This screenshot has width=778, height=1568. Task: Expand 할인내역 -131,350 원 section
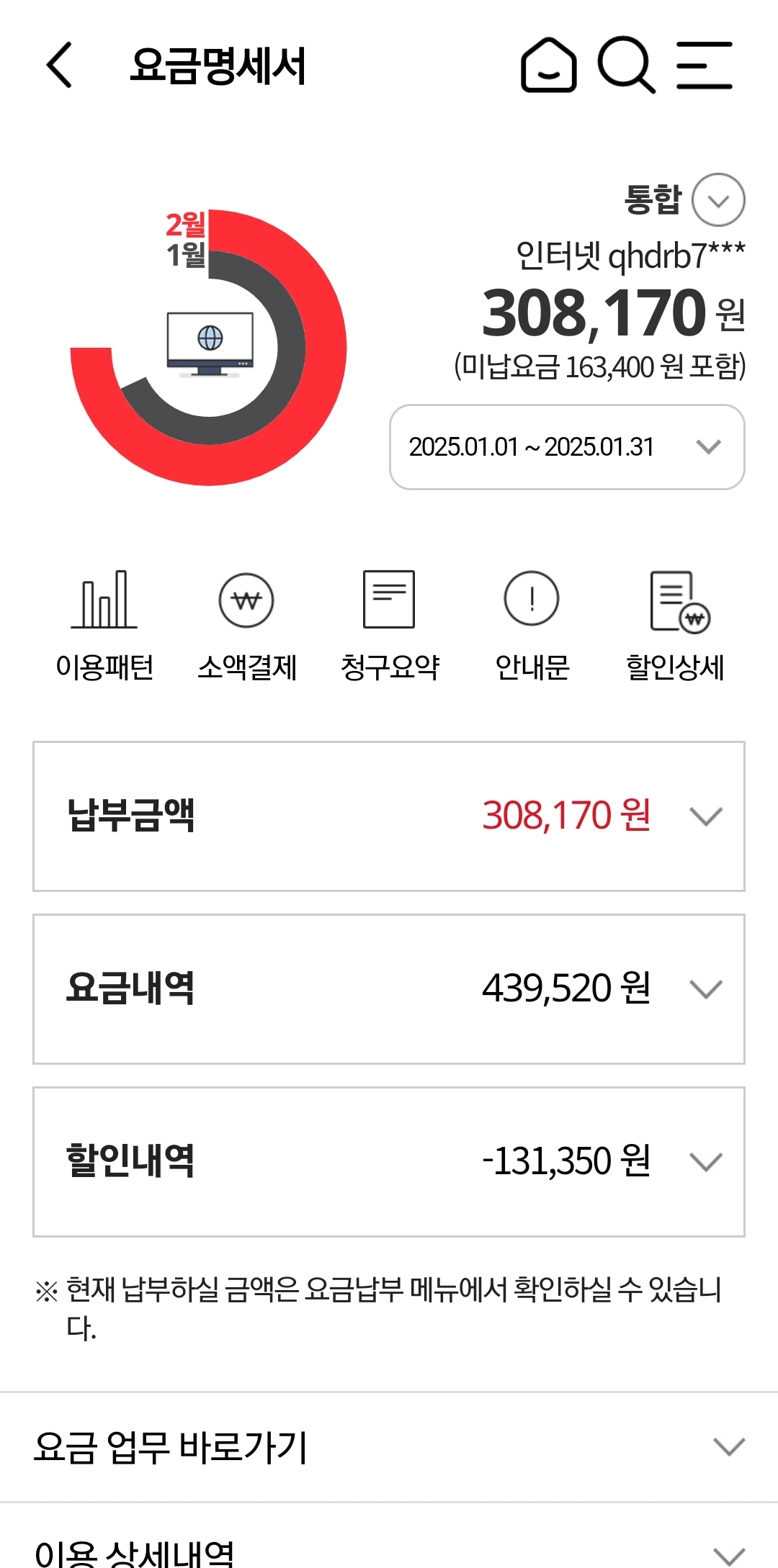[389, 1162]
